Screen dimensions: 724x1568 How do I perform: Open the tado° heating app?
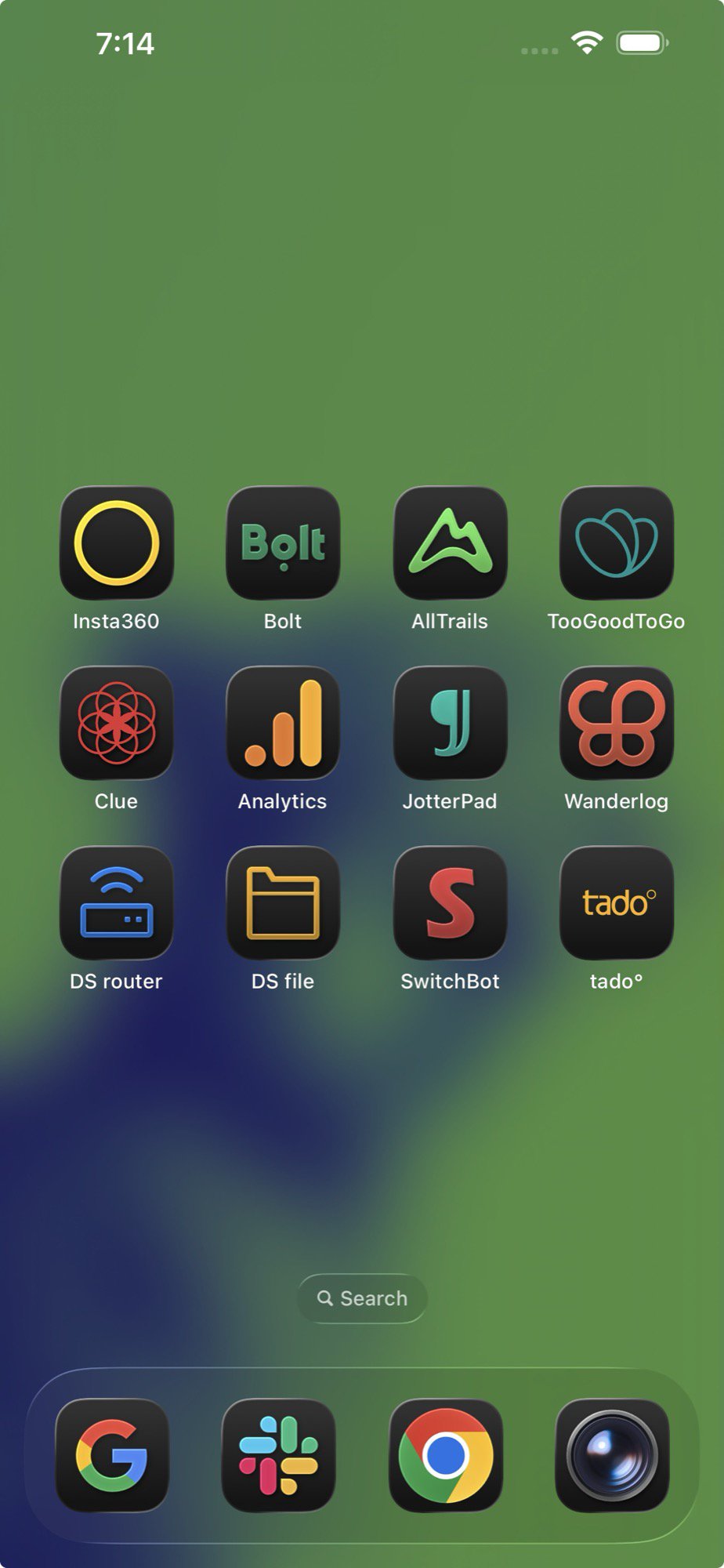click(x=617, y=902)
